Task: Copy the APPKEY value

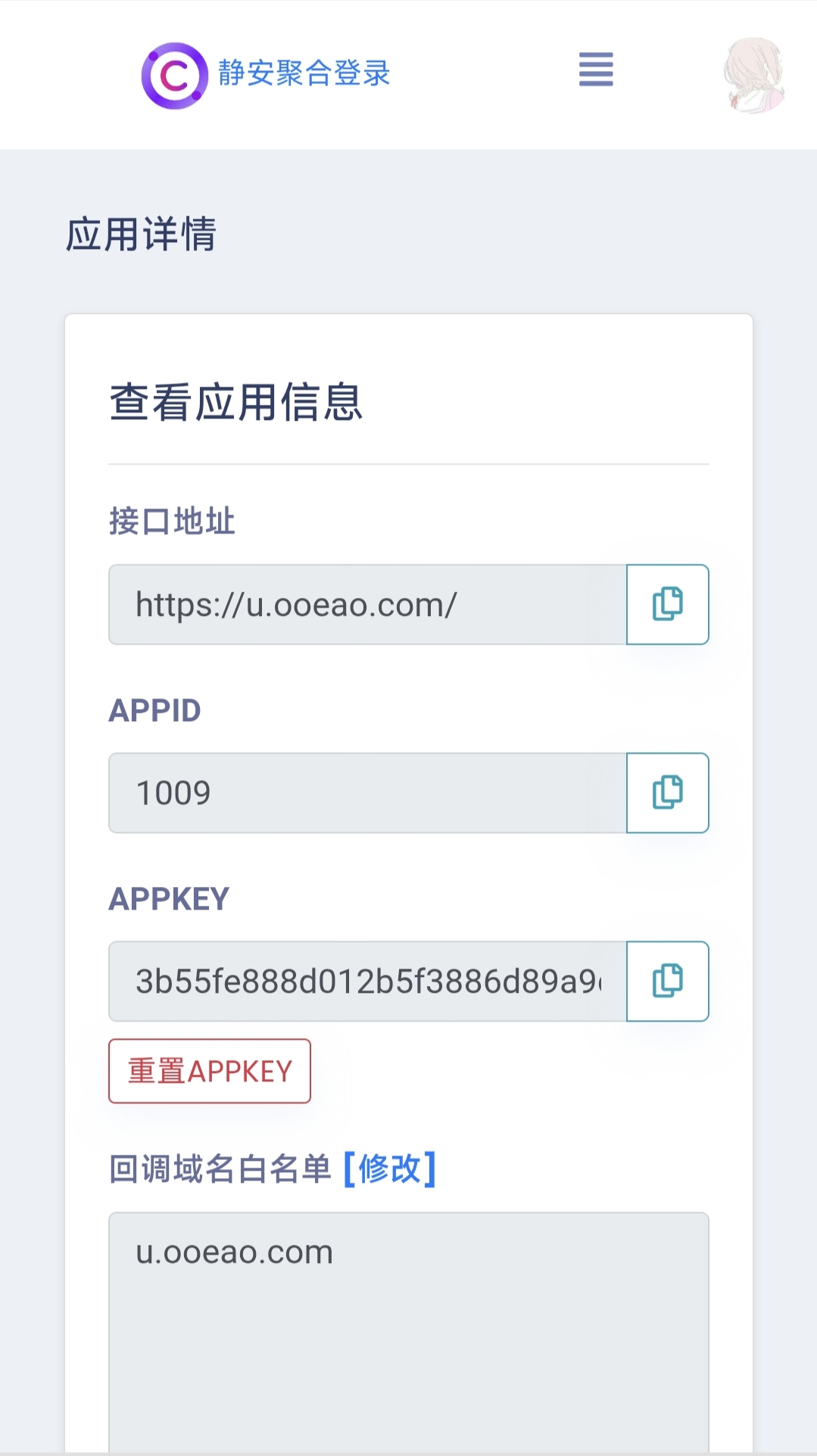Action: [x=667, y=981]
